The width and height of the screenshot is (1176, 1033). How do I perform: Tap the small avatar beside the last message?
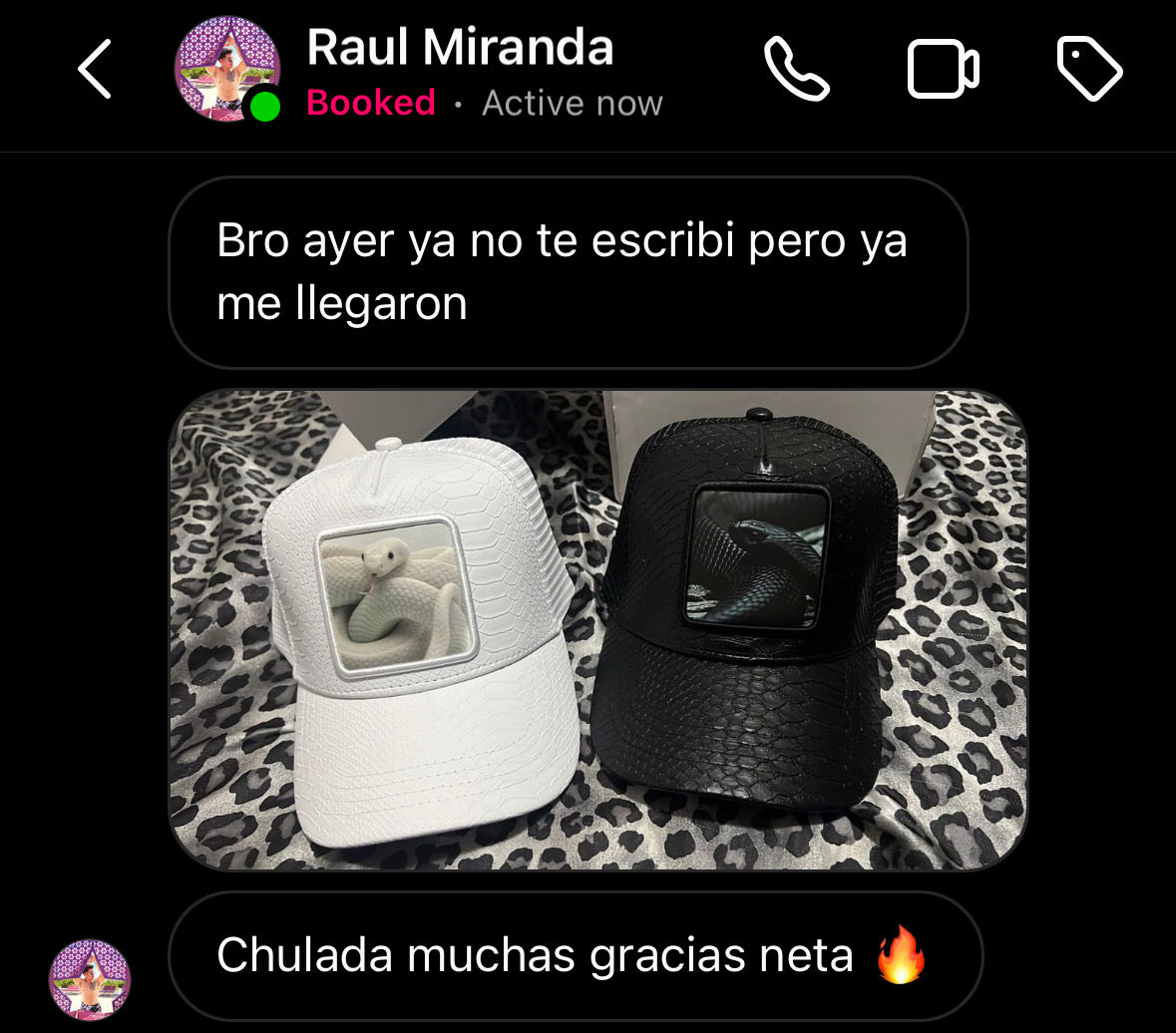point(90,979)
